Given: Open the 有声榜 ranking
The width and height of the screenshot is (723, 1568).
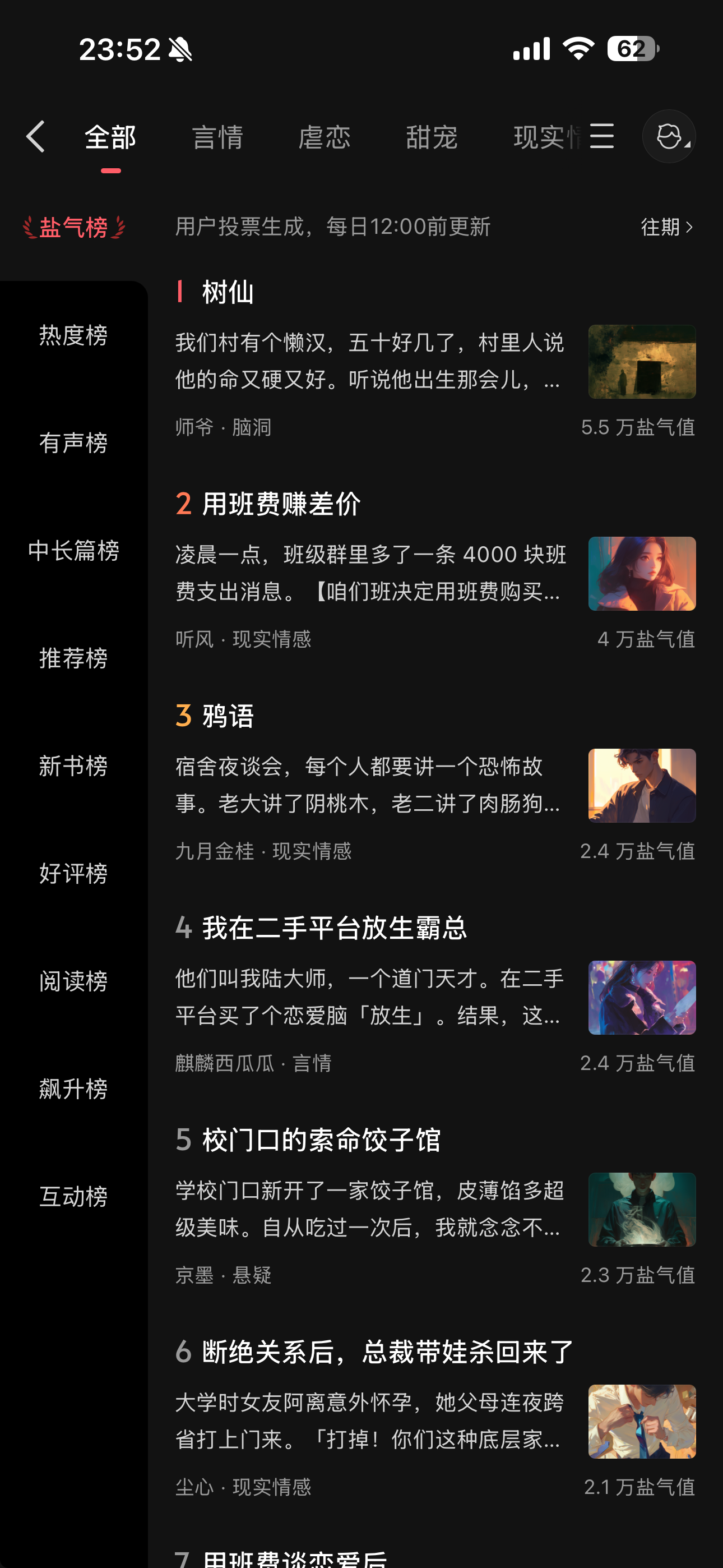Looking at the screenshot, I should pyautogui.click(x=73, y=443).
